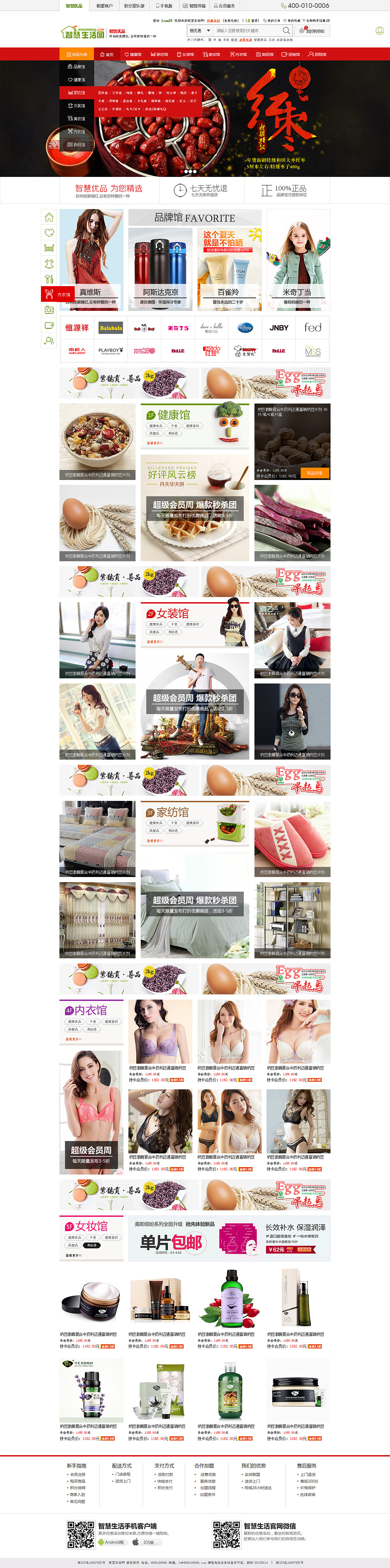Open 我的购物车 shopping cart

(x=313, y=31)
